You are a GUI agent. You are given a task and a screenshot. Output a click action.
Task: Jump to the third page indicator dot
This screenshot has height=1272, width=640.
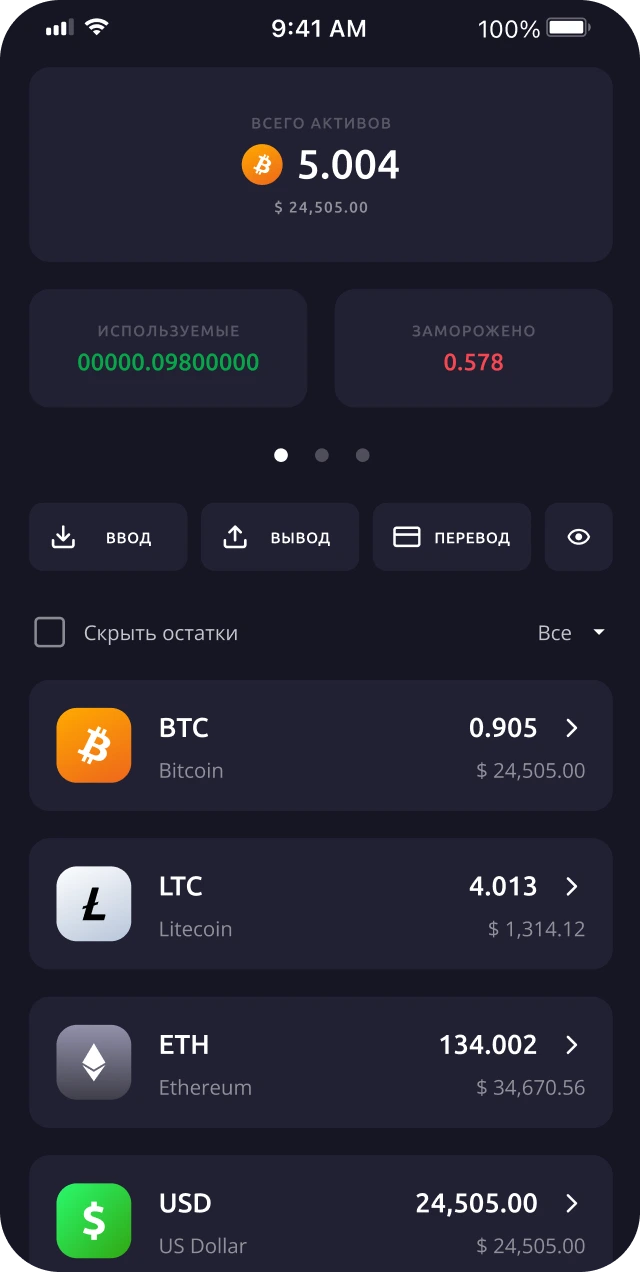coord(363,455)
